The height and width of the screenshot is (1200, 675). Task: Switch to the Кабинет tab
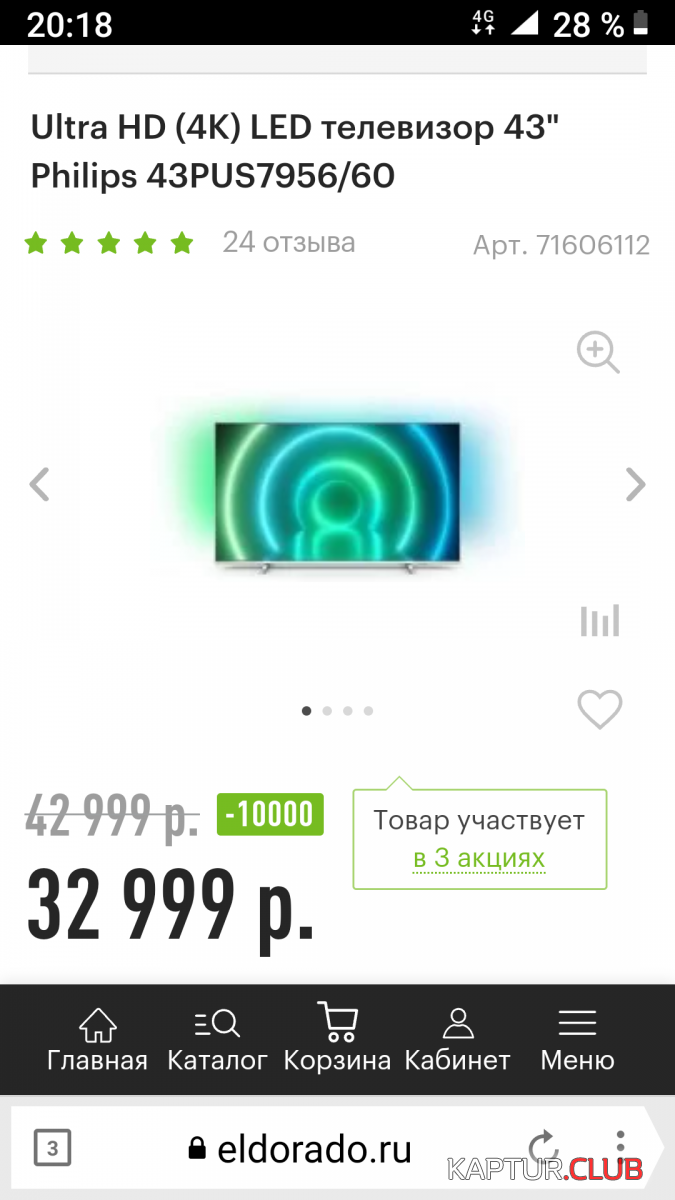pos(457,1039)
